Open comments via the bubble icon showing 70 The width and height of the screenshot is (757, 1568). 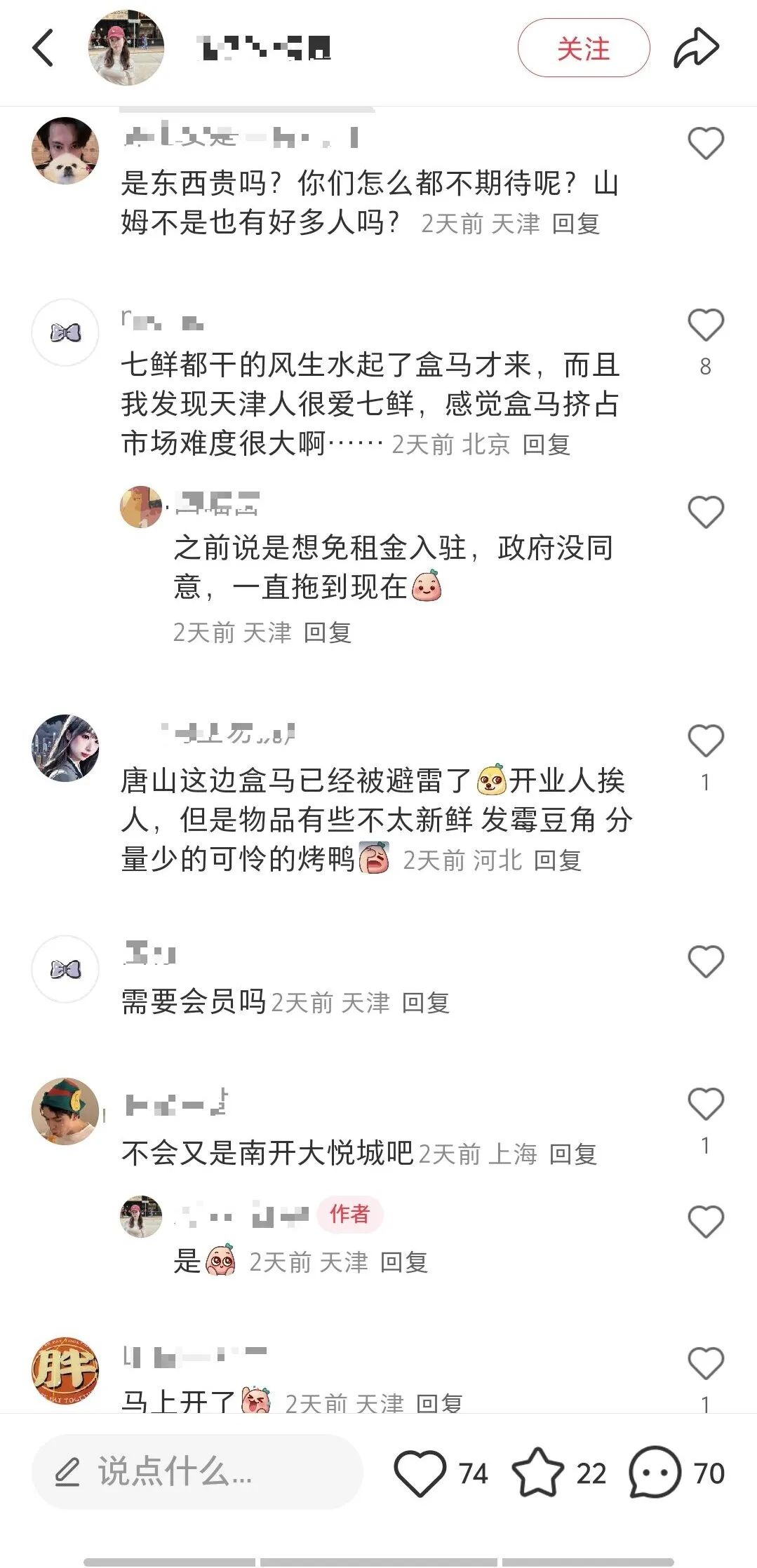pyautogui.click(x=655, y=1473)
